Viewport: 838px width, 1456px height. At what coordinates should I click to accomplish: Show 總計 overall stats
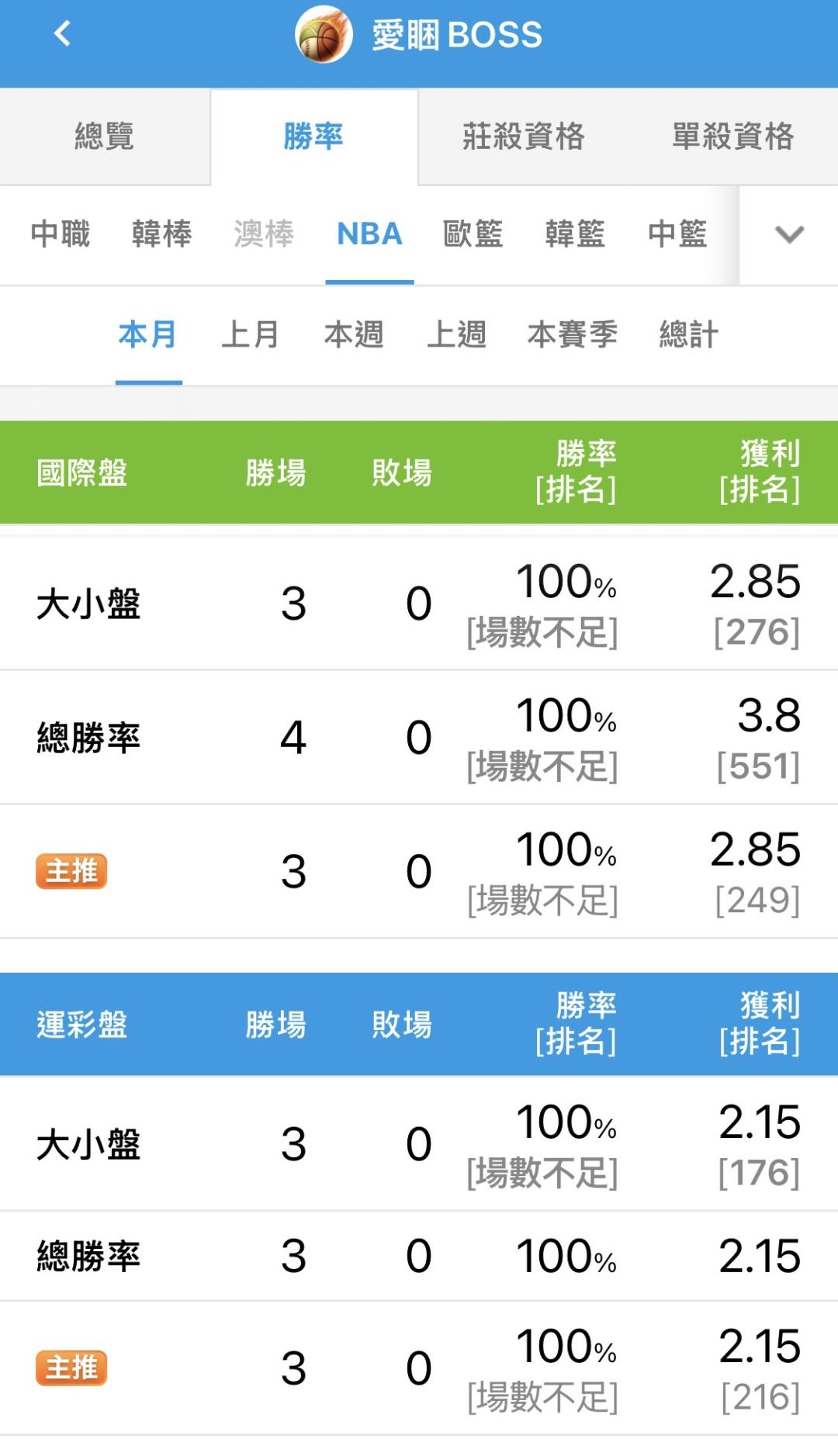[689, 334]
